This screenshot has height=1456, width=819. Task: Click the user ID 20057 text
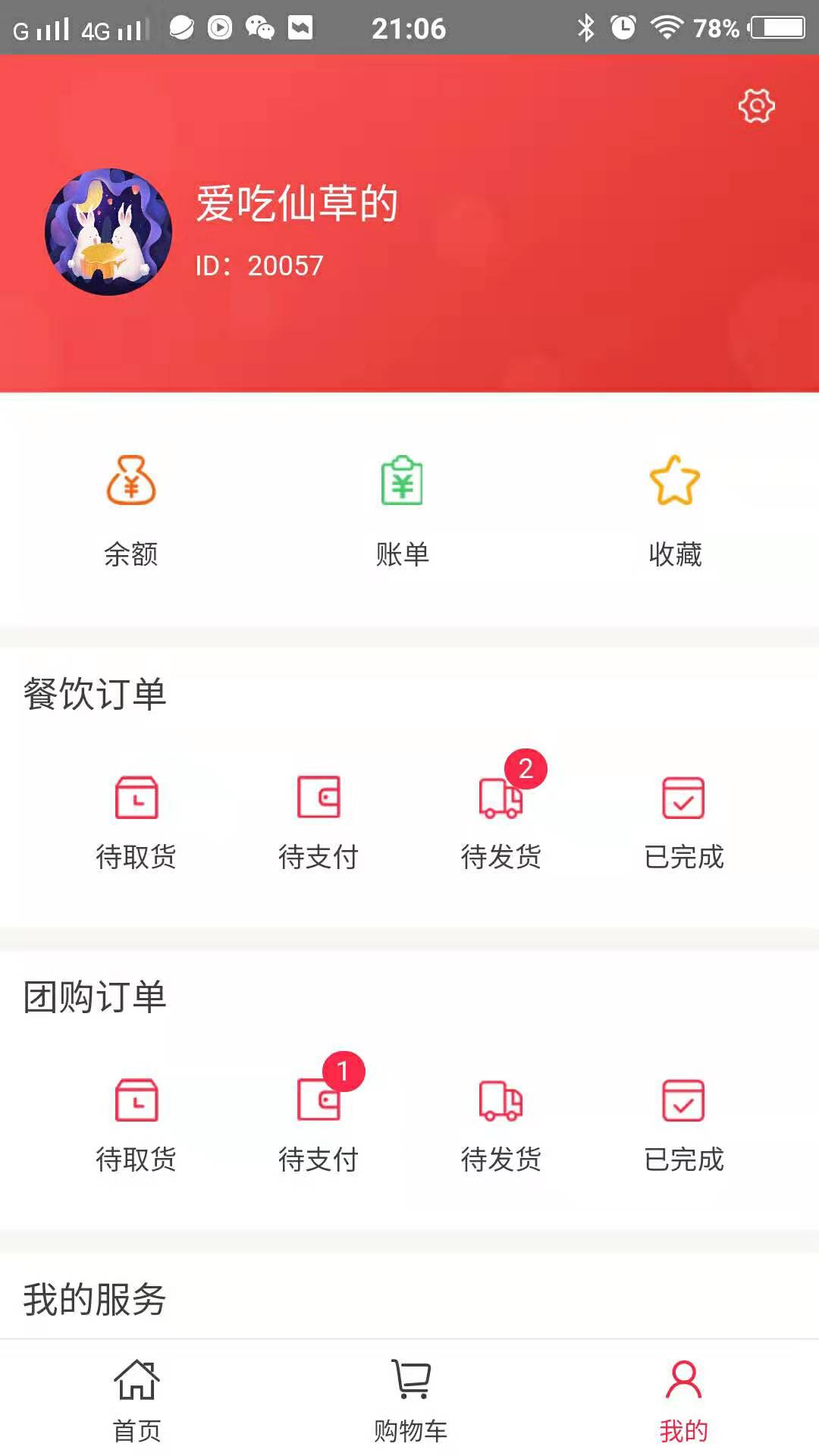pyautogui.click(x=258, y=265)
